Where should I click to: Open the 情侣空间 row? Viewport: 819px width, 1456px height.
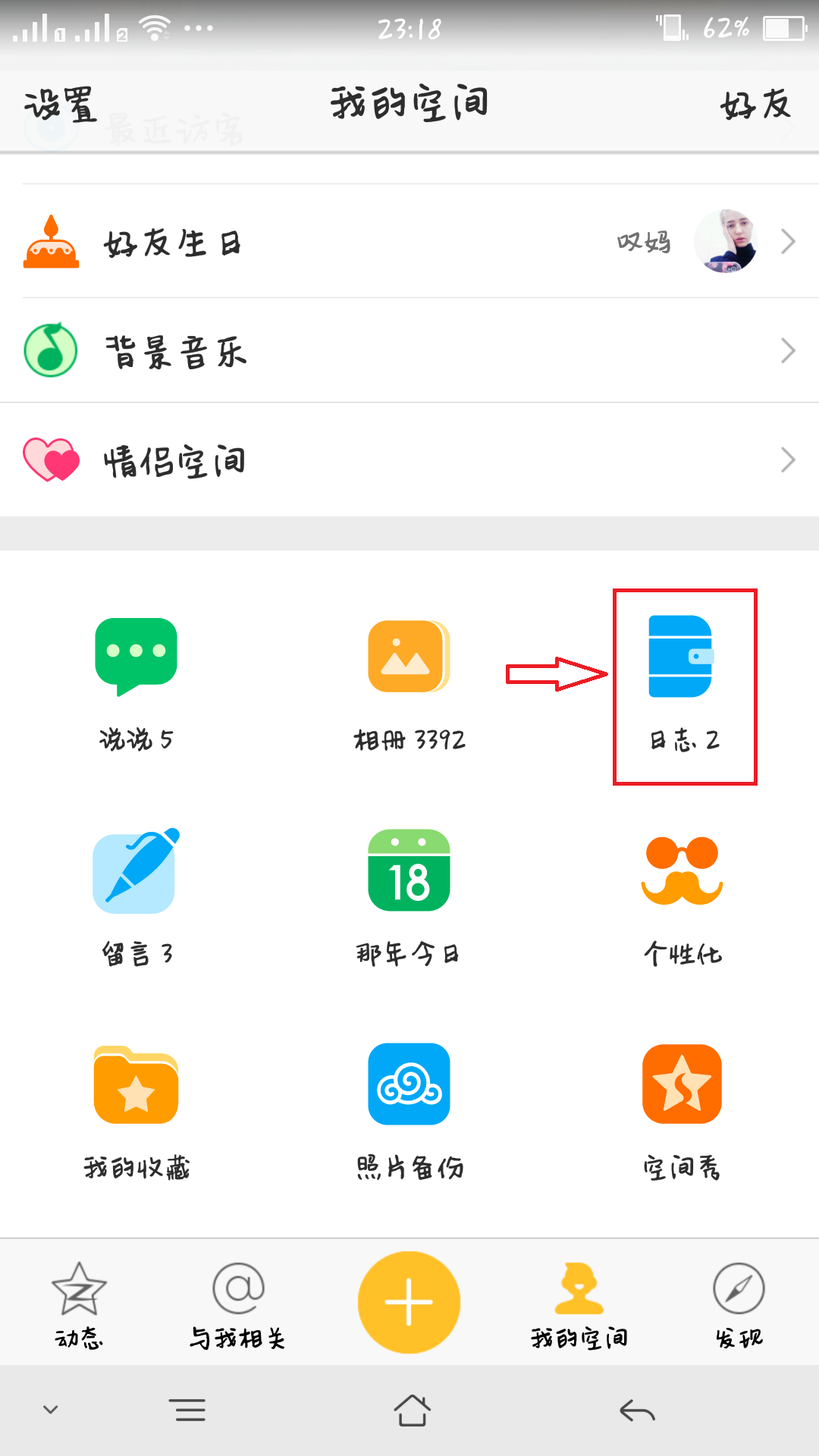409,460
